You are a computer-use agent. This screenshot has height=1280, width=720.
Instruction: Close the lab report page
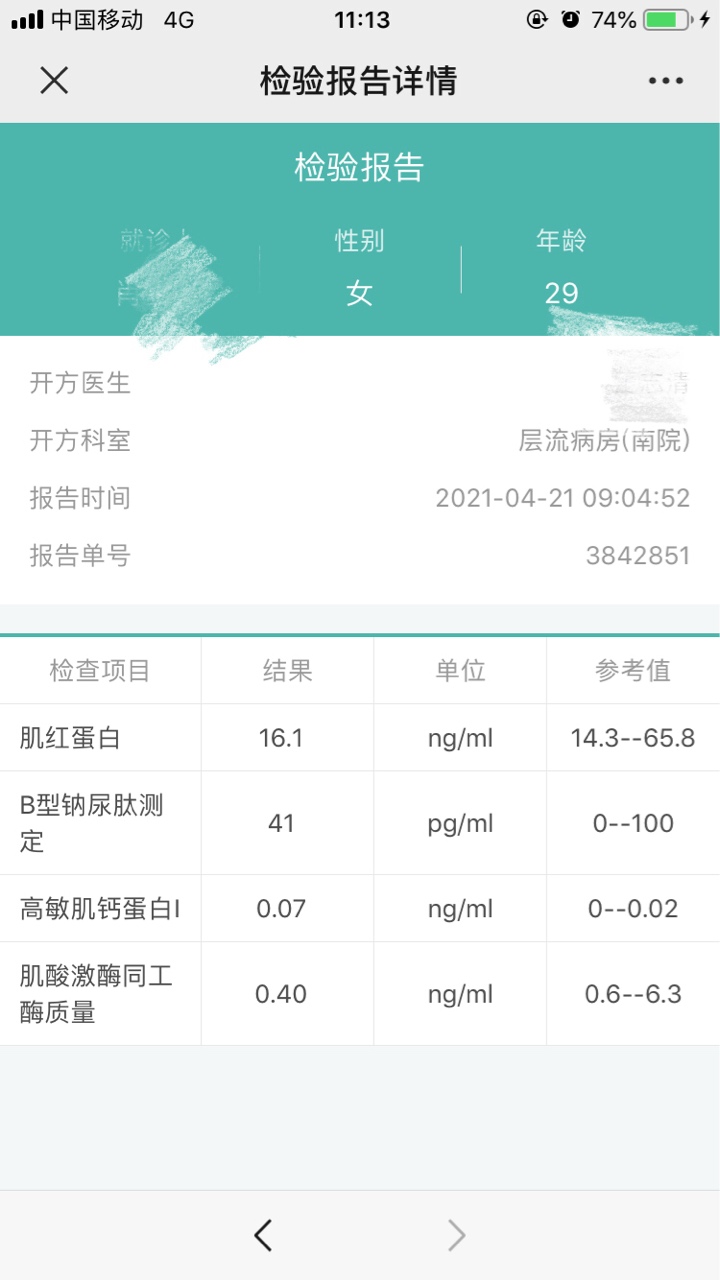54,81
